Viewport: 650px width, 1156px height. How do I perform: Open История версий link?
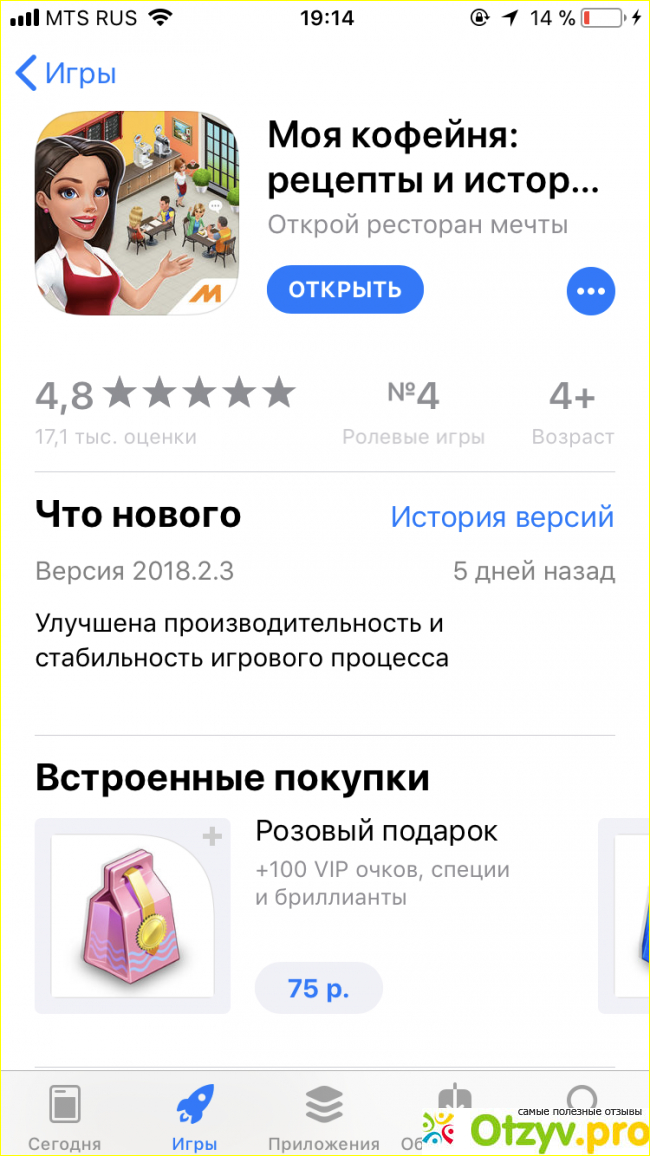pyautogui.click(x=502, y=517)
